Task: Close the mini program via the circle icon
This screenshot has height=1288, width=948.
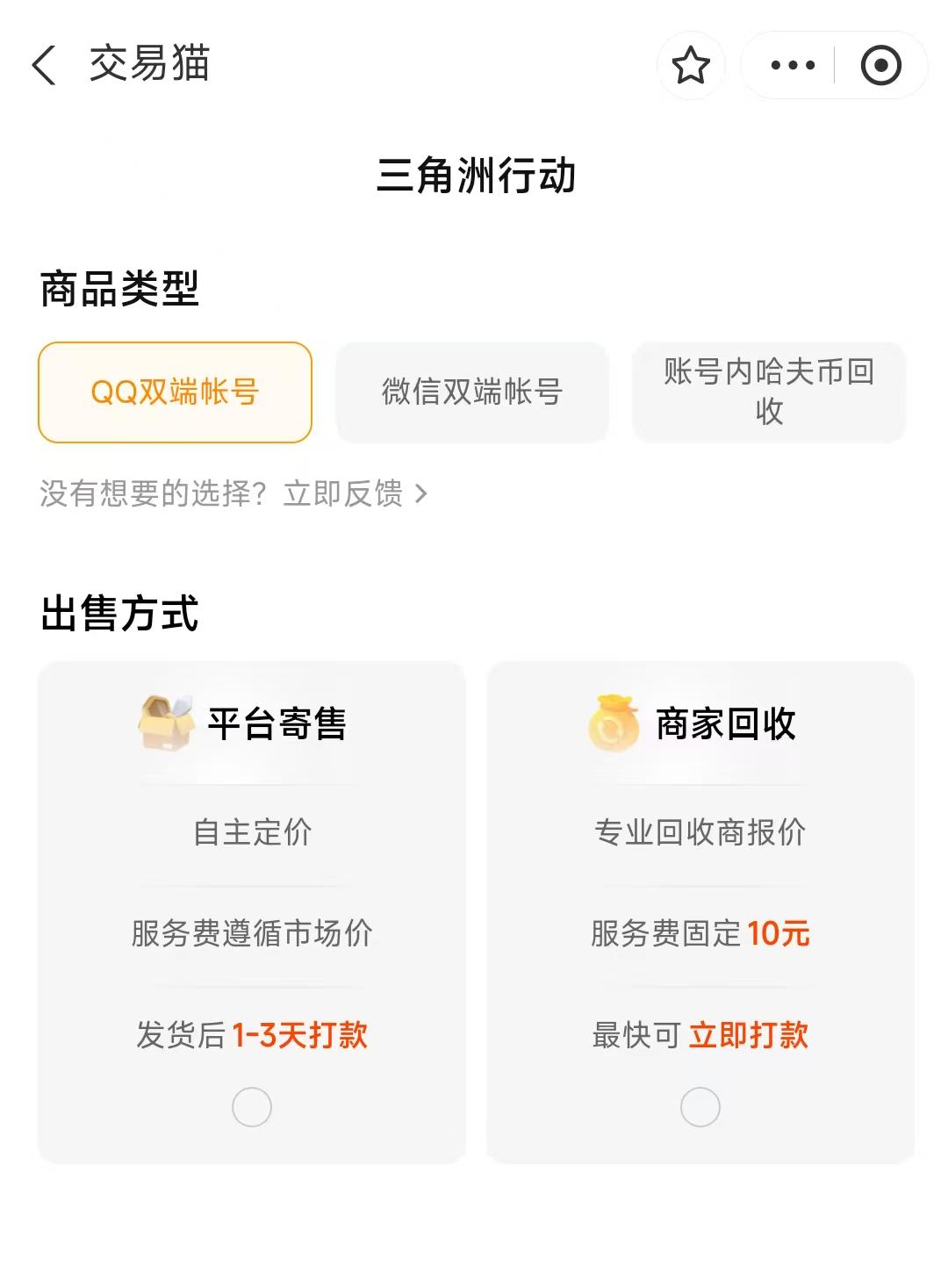Action: tap(880, 66)
